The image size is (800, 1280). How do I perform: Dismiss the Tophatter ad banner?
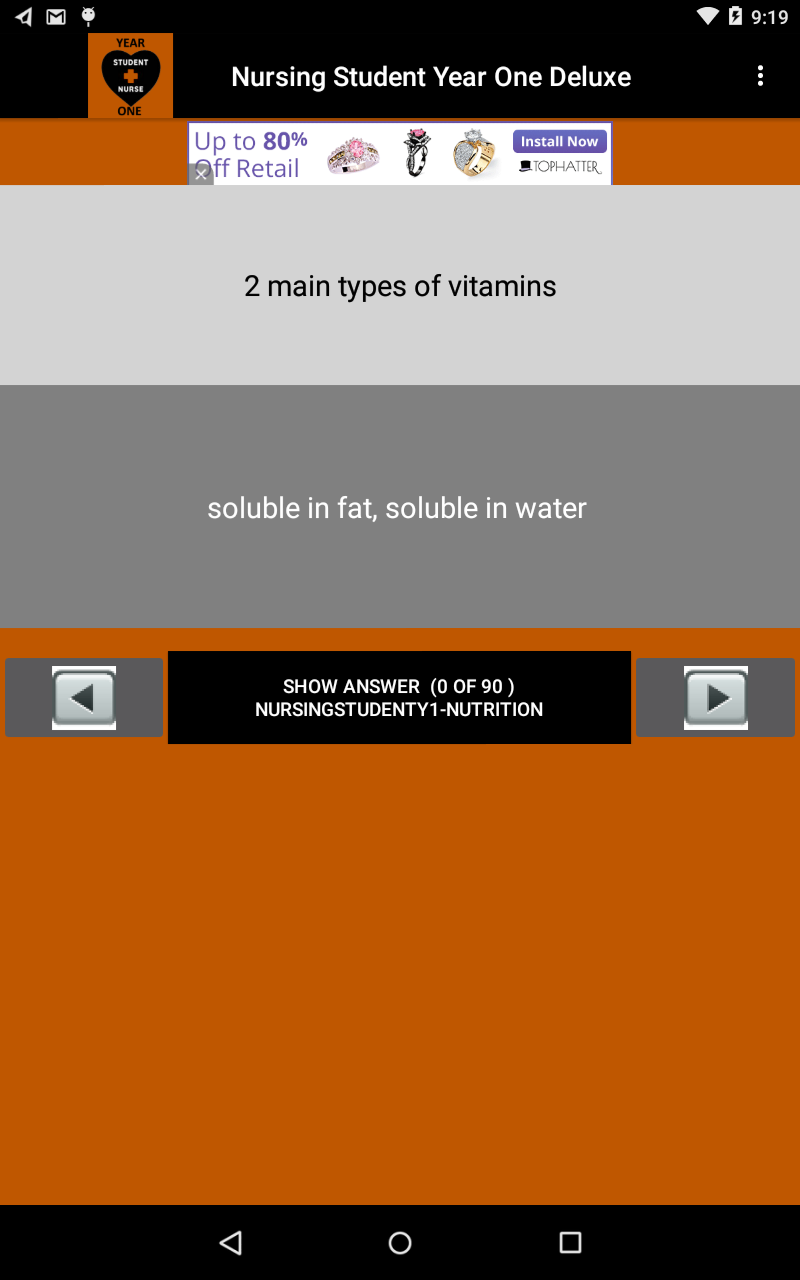(201, 174)
